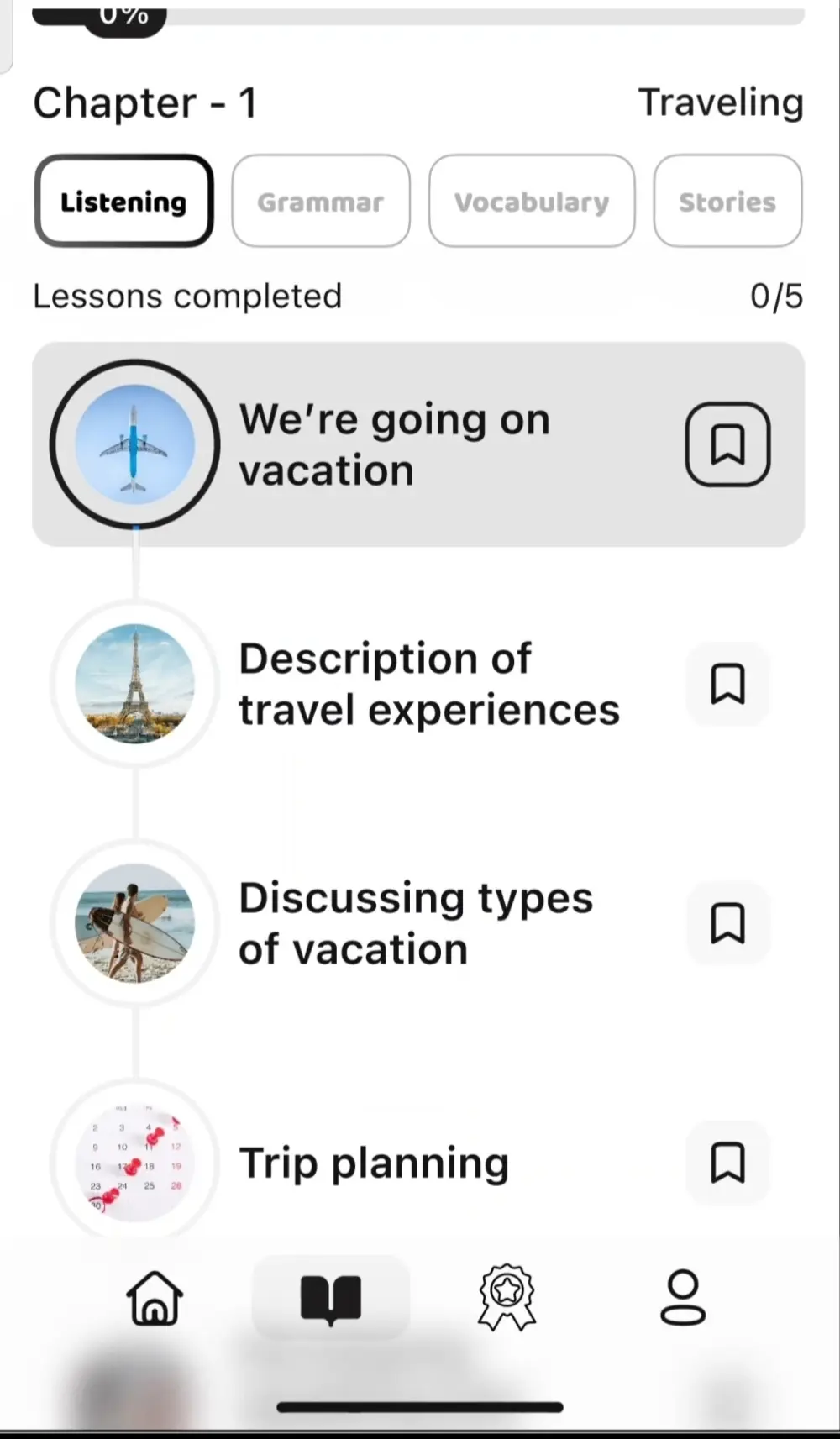Open profile via the person icon

pos(682,1297)
